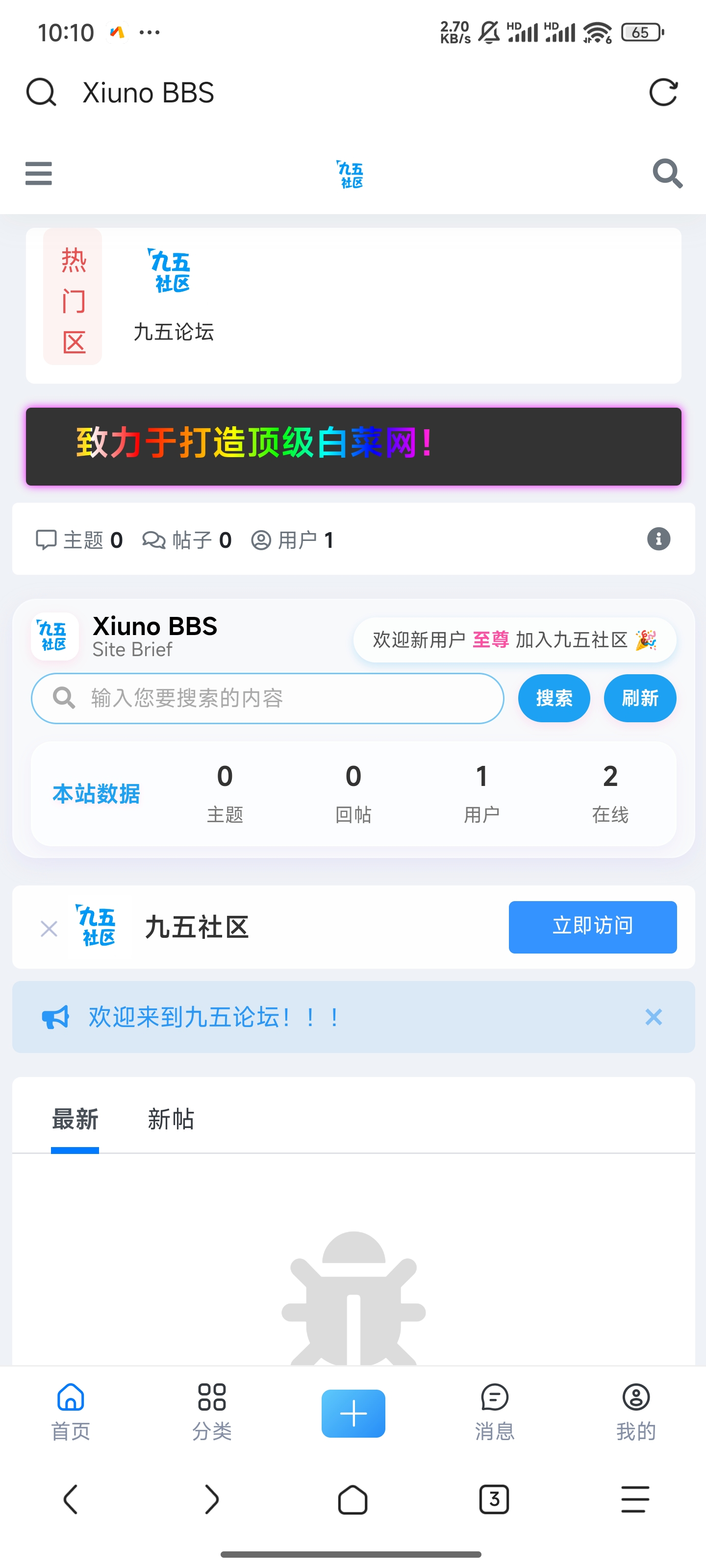Tap the 刷新 button
The width and height of the screenshot is (706, 1568).
click(640, 698)
